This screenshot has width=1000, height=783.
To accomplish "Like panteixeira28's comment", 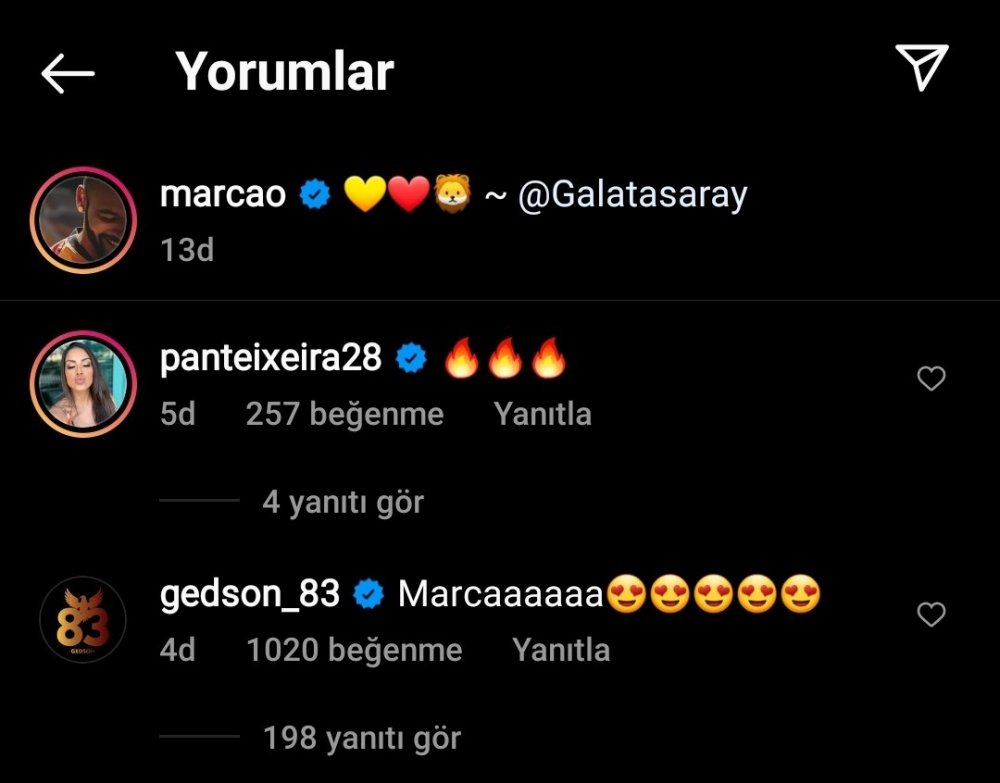I will pos(931,378).
